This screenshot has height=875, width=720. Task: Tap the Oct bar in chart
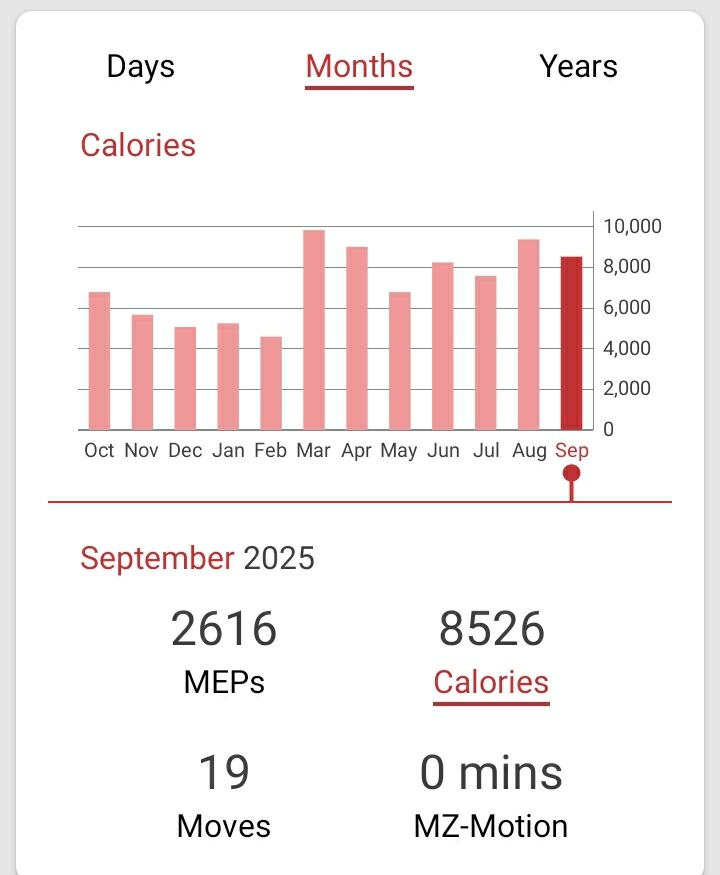click(x=99, y=361)
